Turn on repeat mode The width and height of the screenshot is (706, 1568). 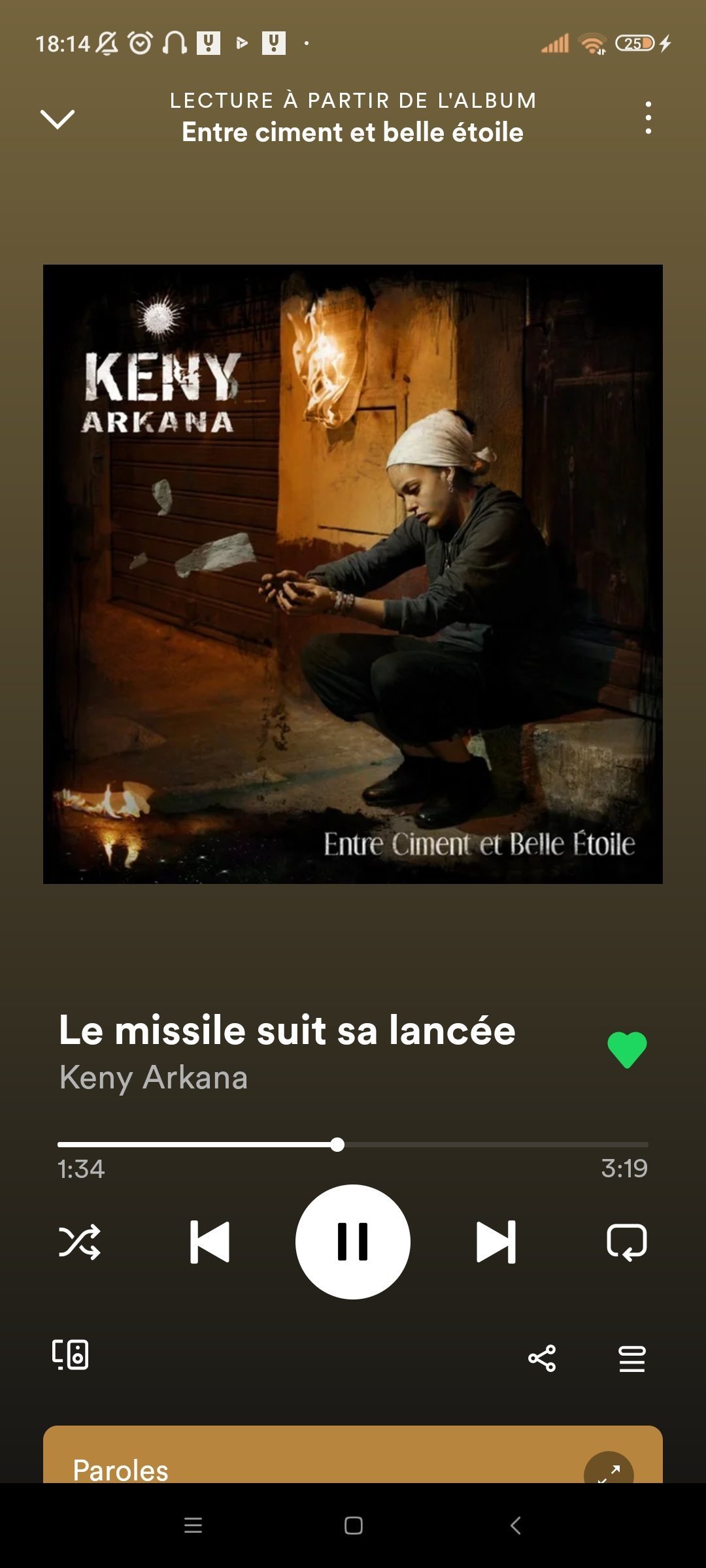coord(626,1241)
